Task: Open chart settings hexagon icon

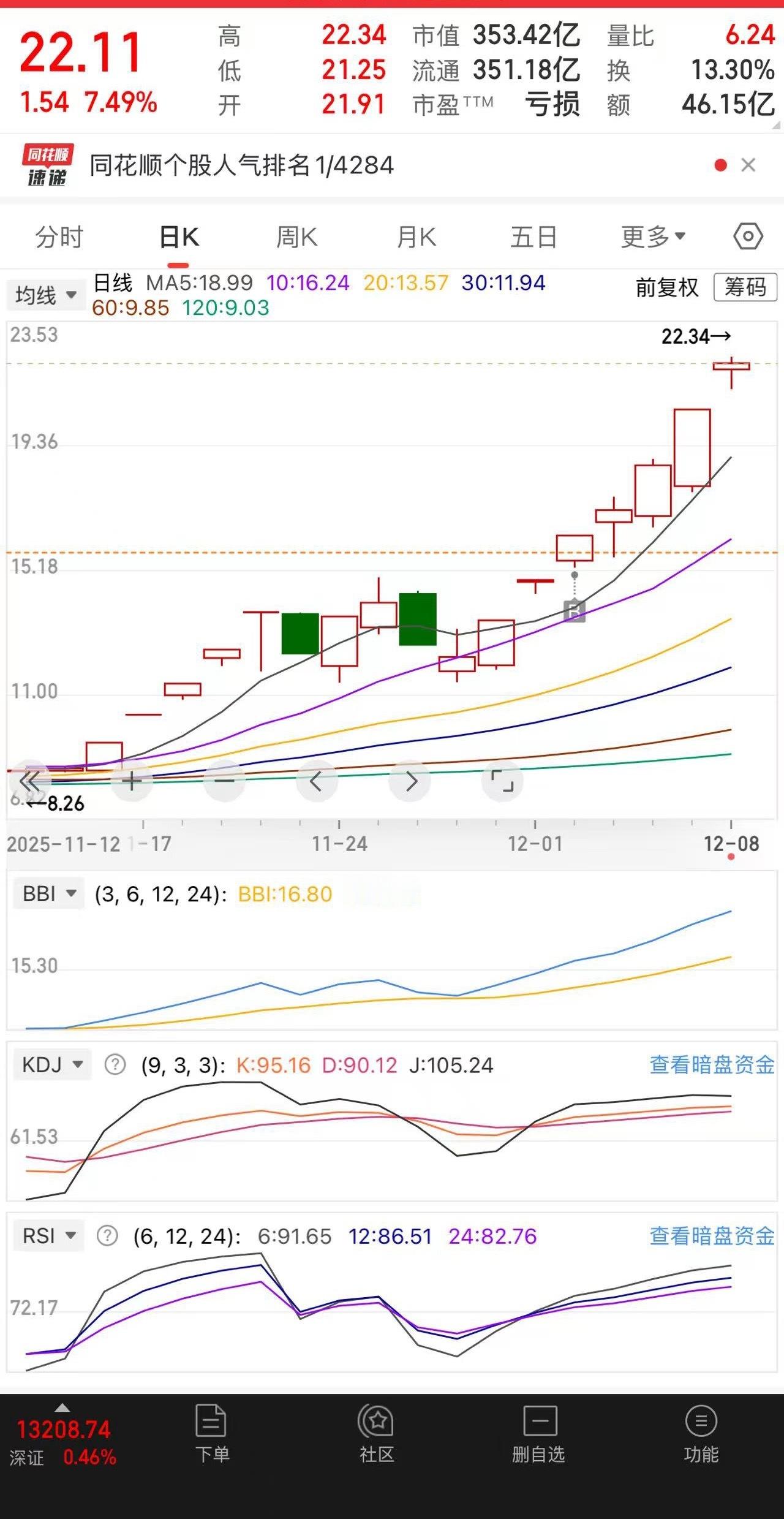Action: coord(748,237)
